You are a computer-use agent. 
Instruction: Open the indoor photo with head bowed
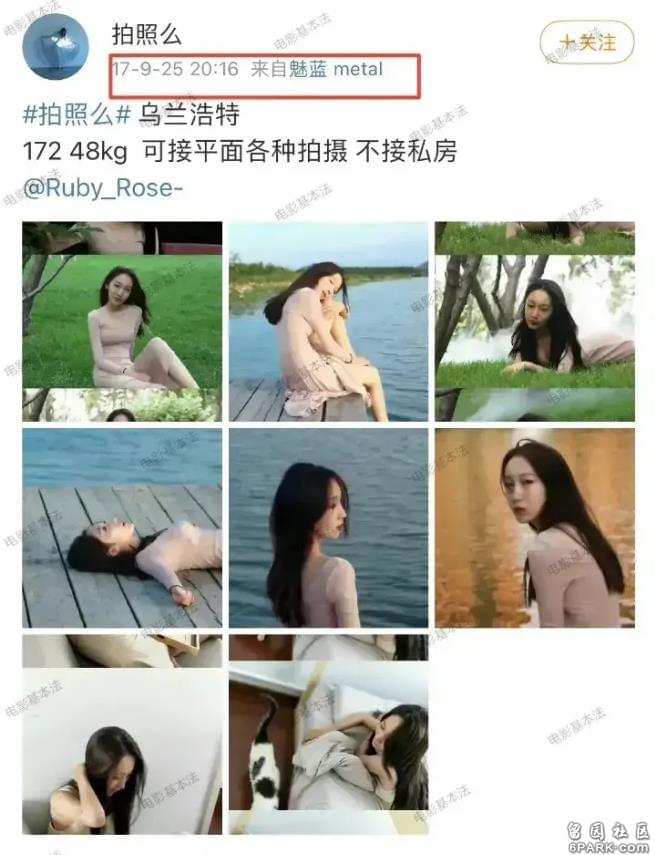coord(122,734)
